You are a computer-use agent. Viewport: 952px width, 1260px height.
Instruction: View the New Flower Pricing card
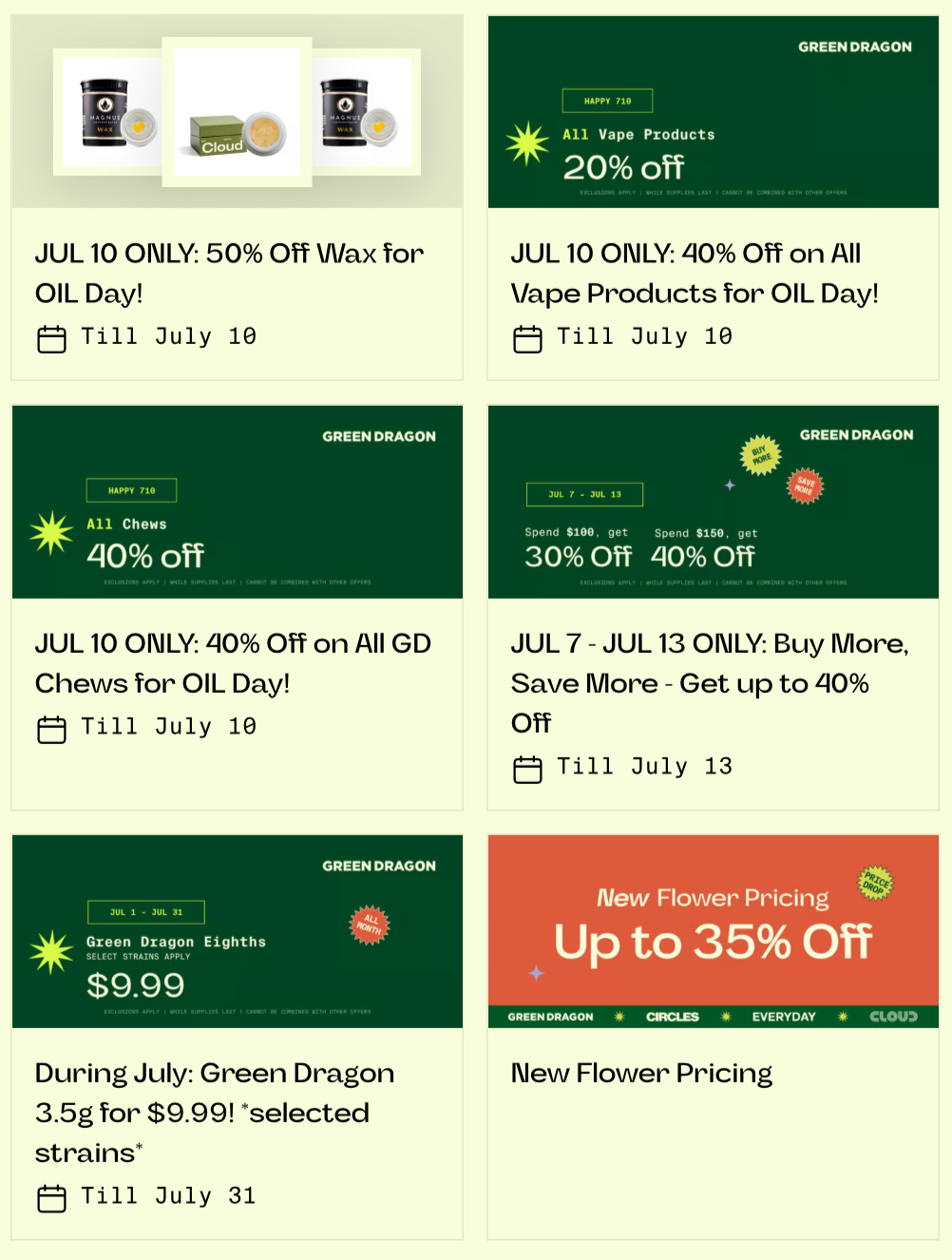click(641, 1073)
